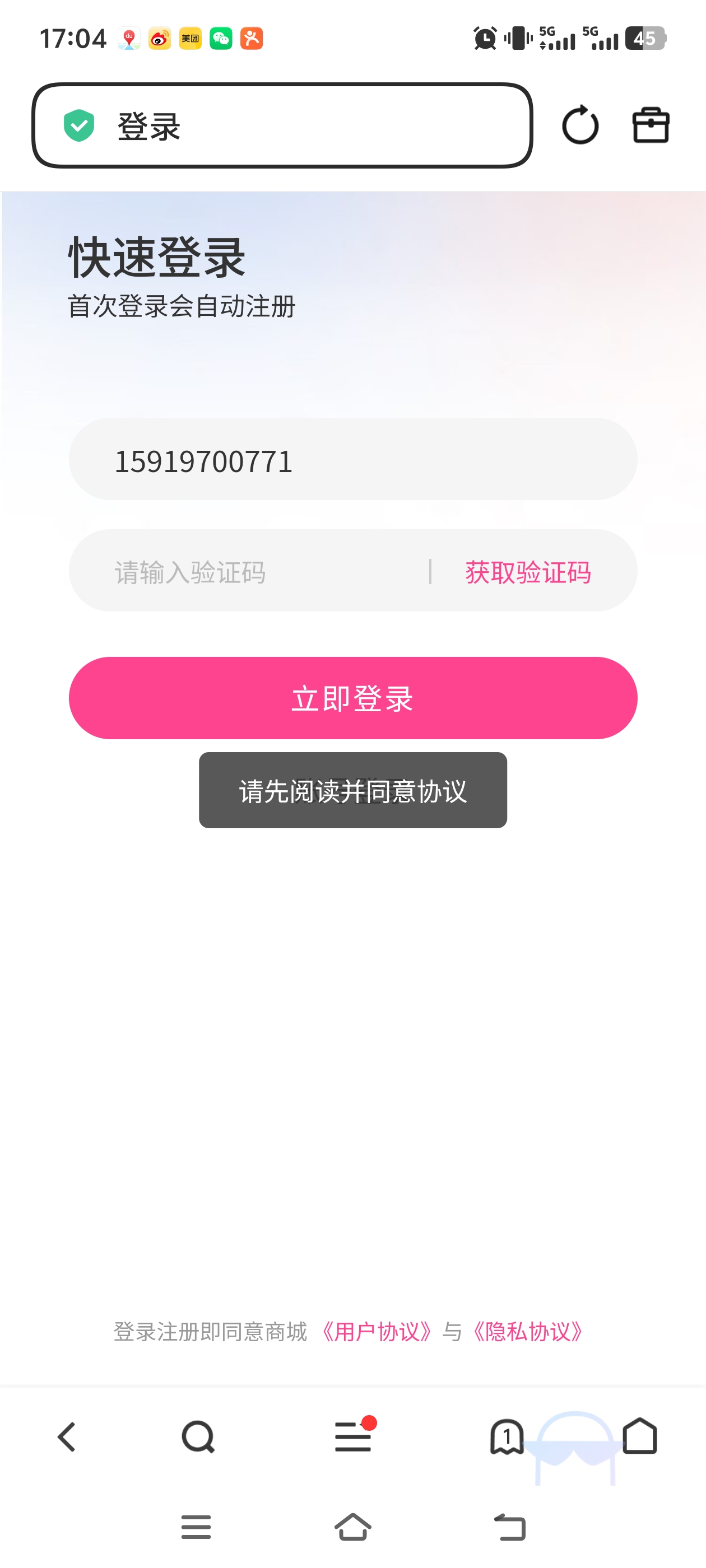Go to the browser home page
The height and width of the screenshot is (1568, 706).
(x=640, y=1437)
